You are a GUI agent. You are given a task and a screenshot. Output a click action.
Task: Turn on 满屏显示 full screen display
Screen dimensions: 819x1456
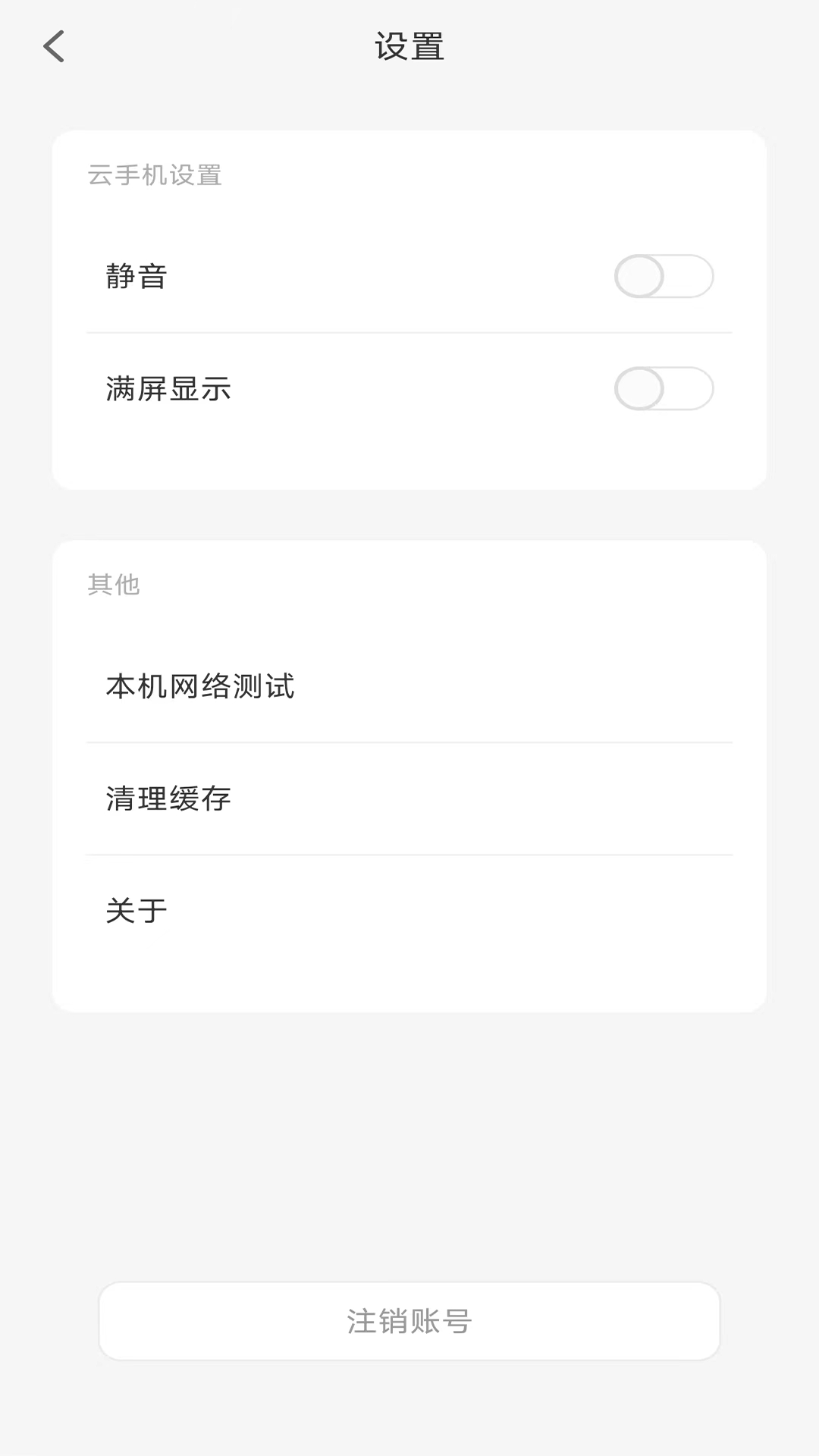point(664,388)
